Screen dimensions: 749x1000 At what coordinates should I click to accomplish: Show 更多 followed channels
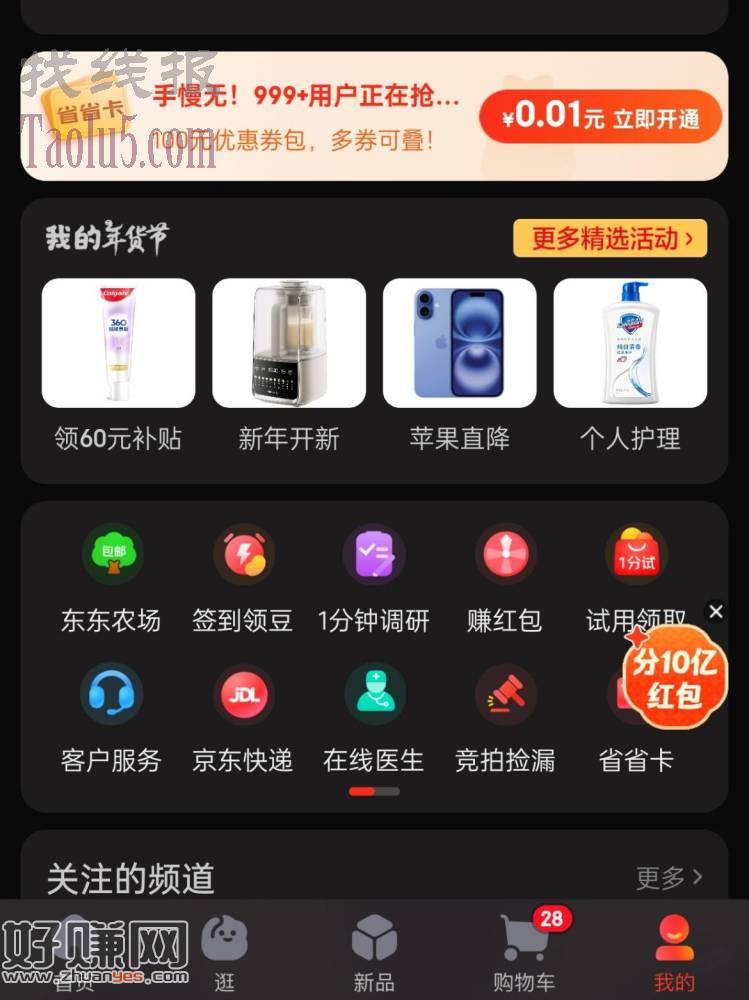click(x=669, y=878)
